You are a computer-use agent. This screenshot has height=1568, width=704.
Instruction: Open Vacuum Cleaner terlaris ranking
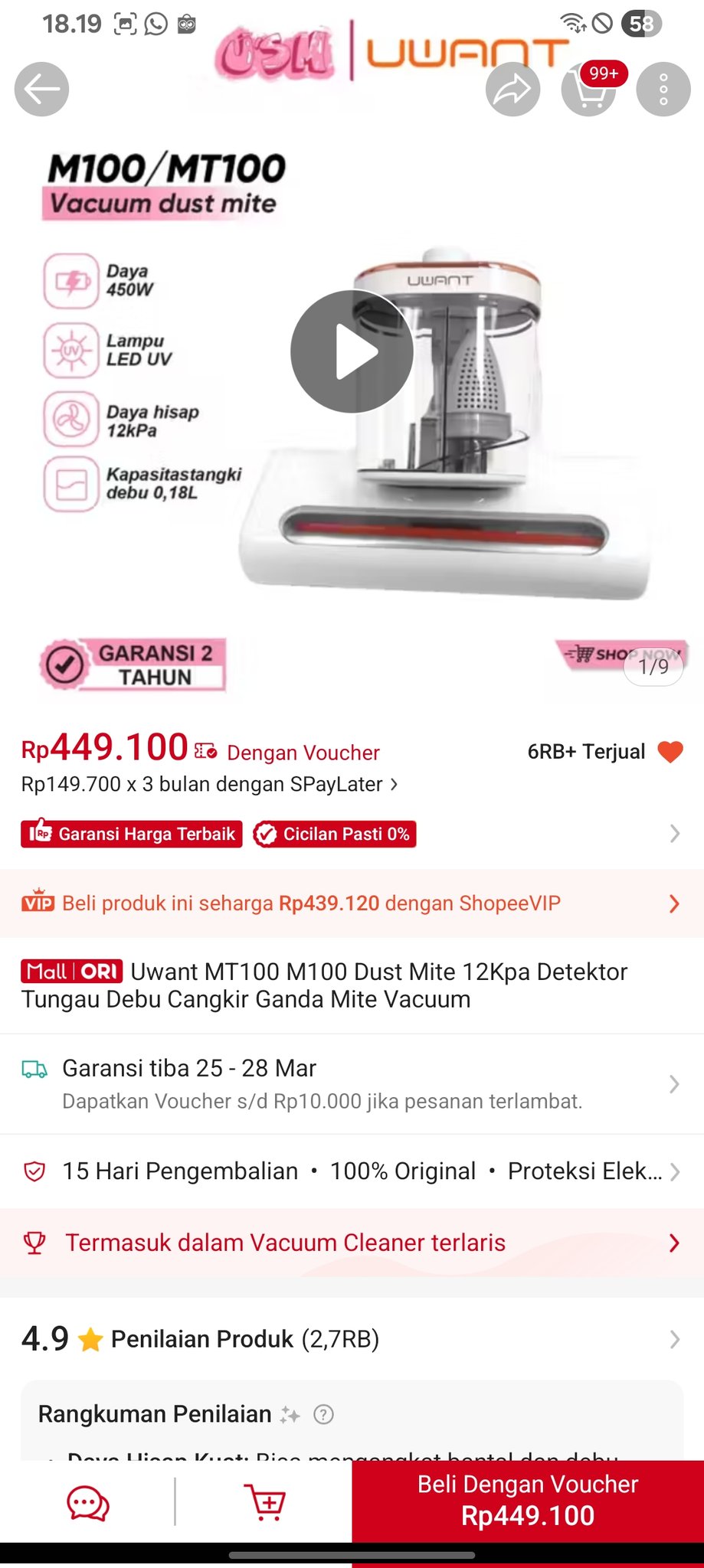coord(352,1243)
